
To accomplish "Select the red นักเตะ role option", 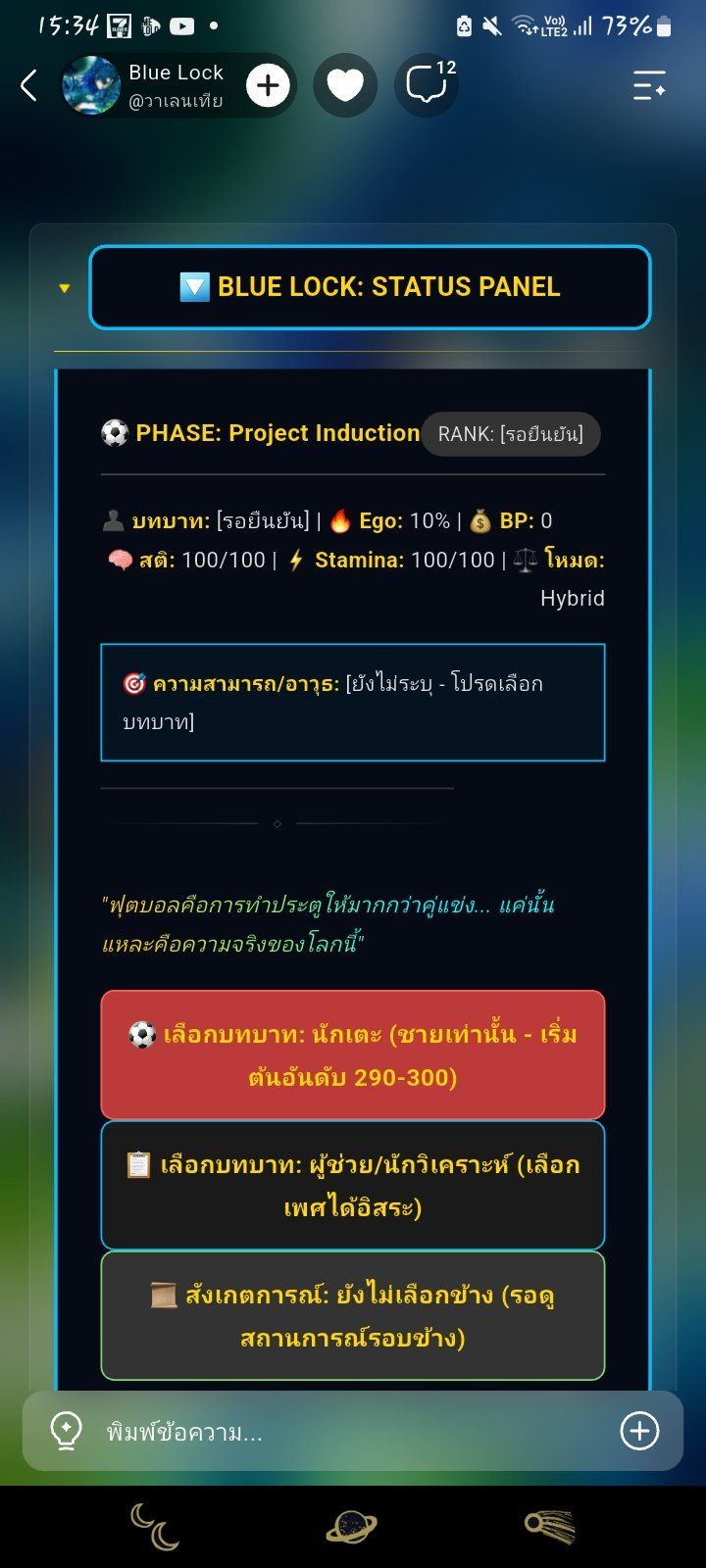I will 353,1055.
